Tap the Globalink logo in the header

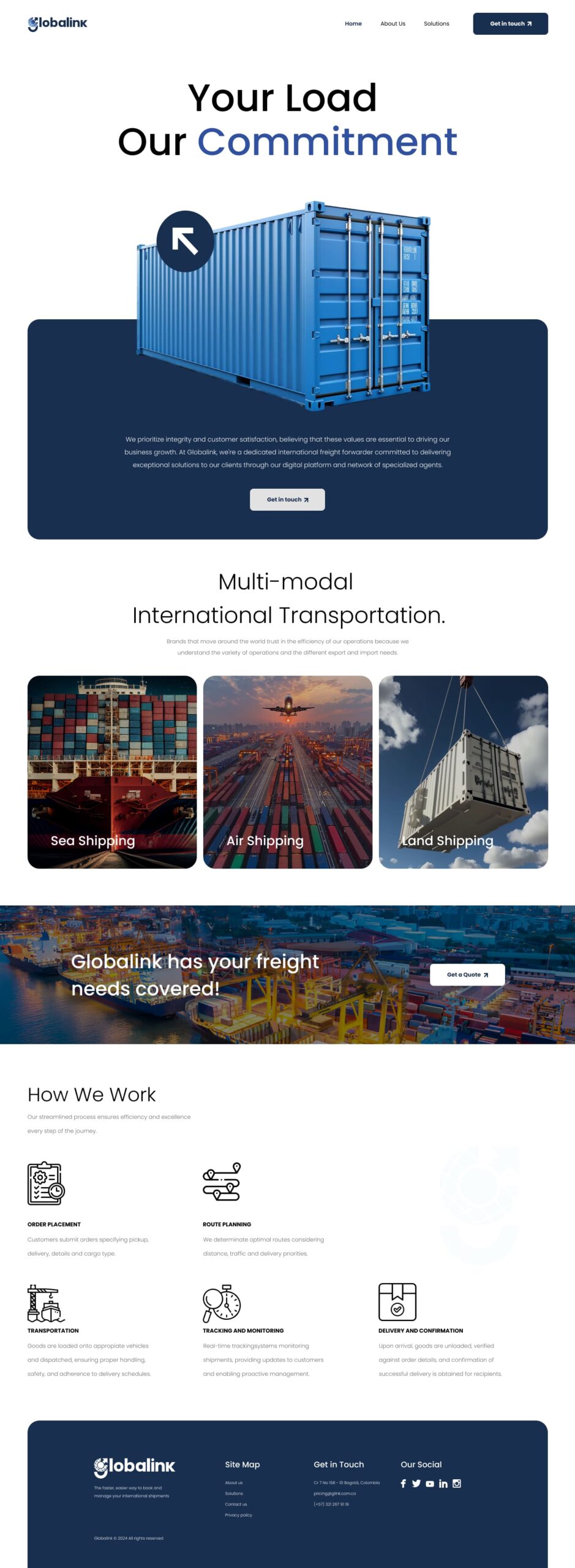click(58, 23)
